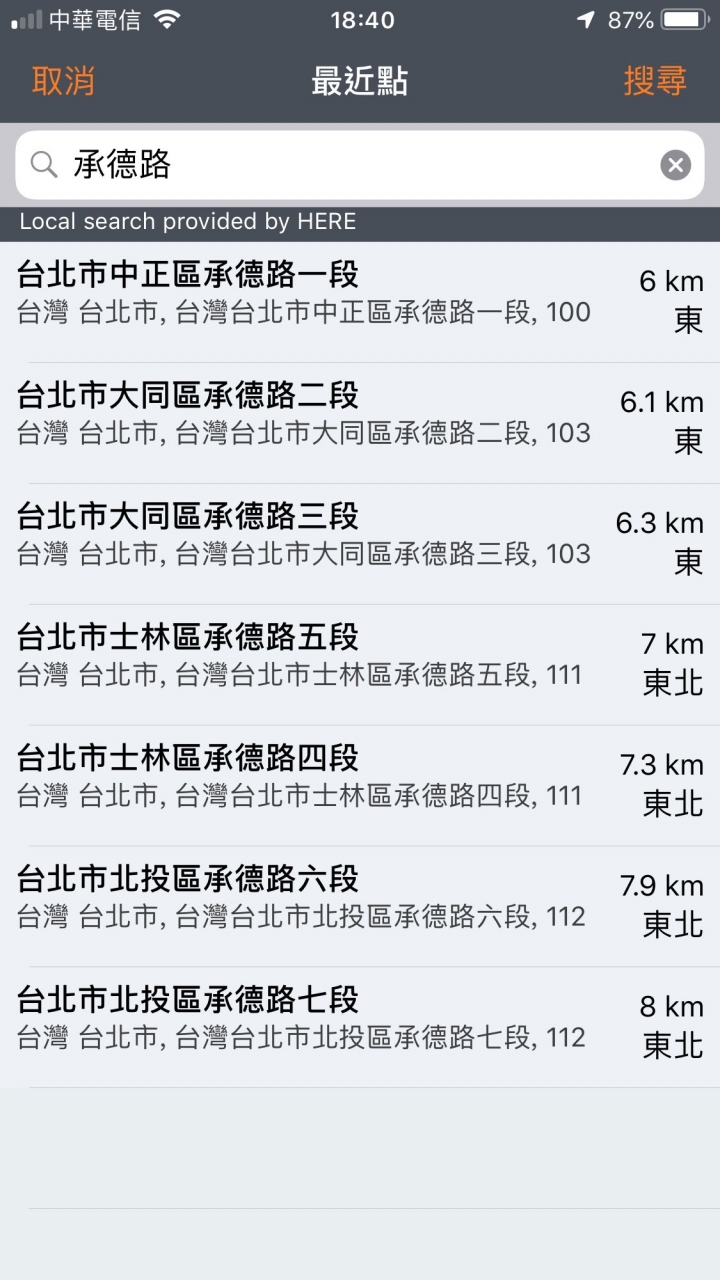720x1280 pixels.
Task: Open 台北市大同區承德路二段 result
Action: [360, 423]
